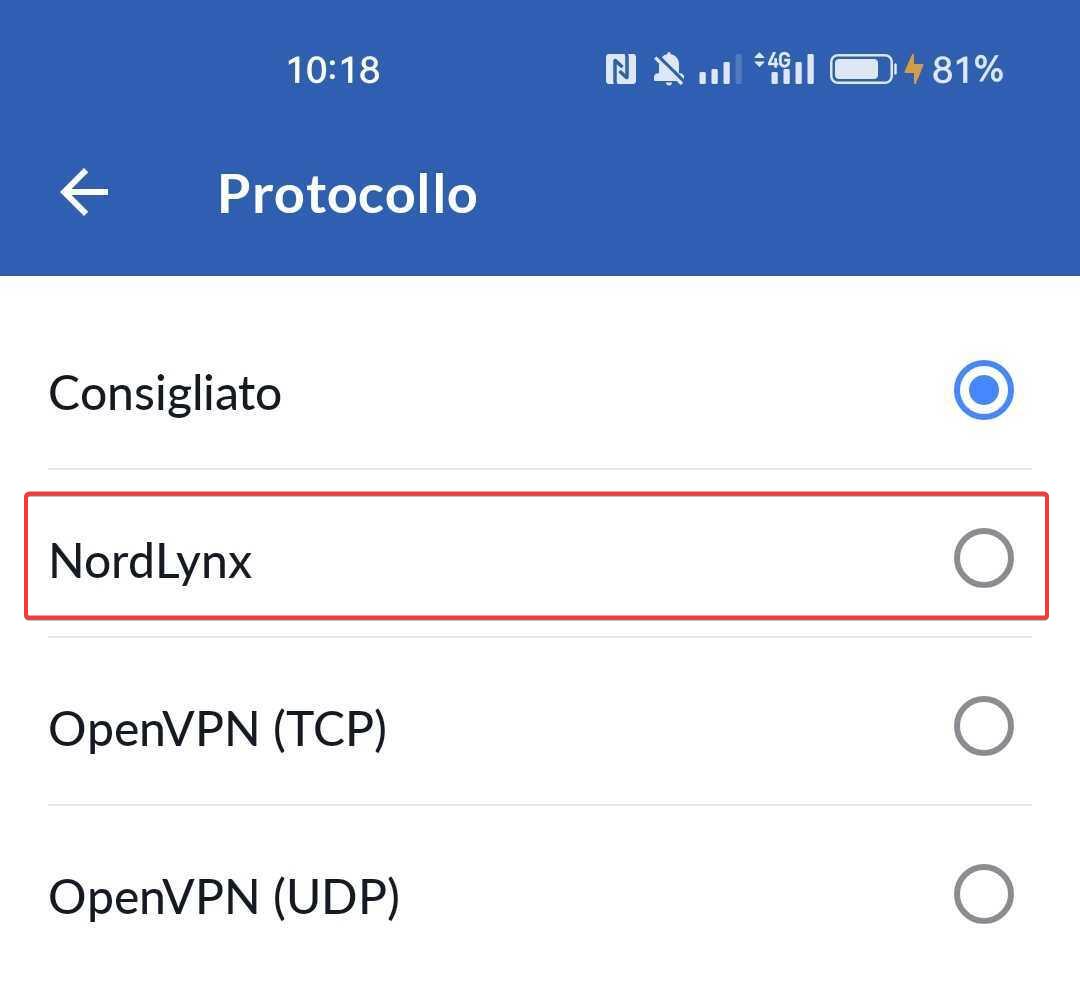Go back from the Protocollo screen

coord(84,192)
